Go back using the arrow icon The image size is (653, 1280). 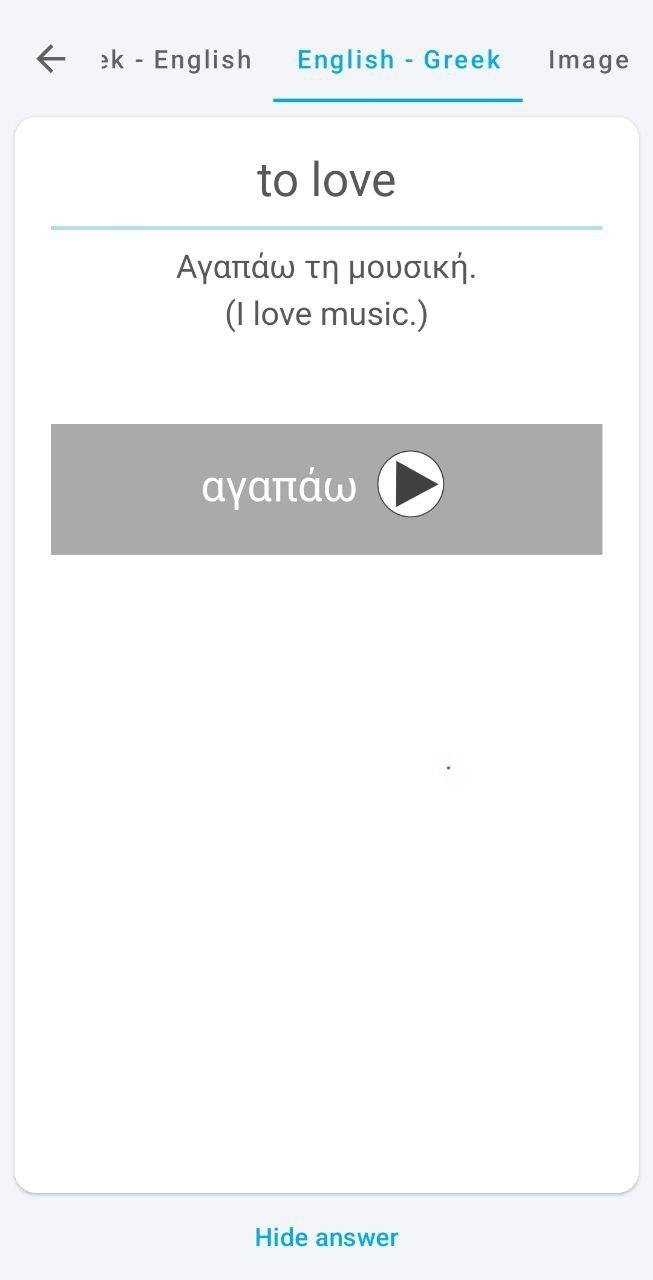(51, 60)
